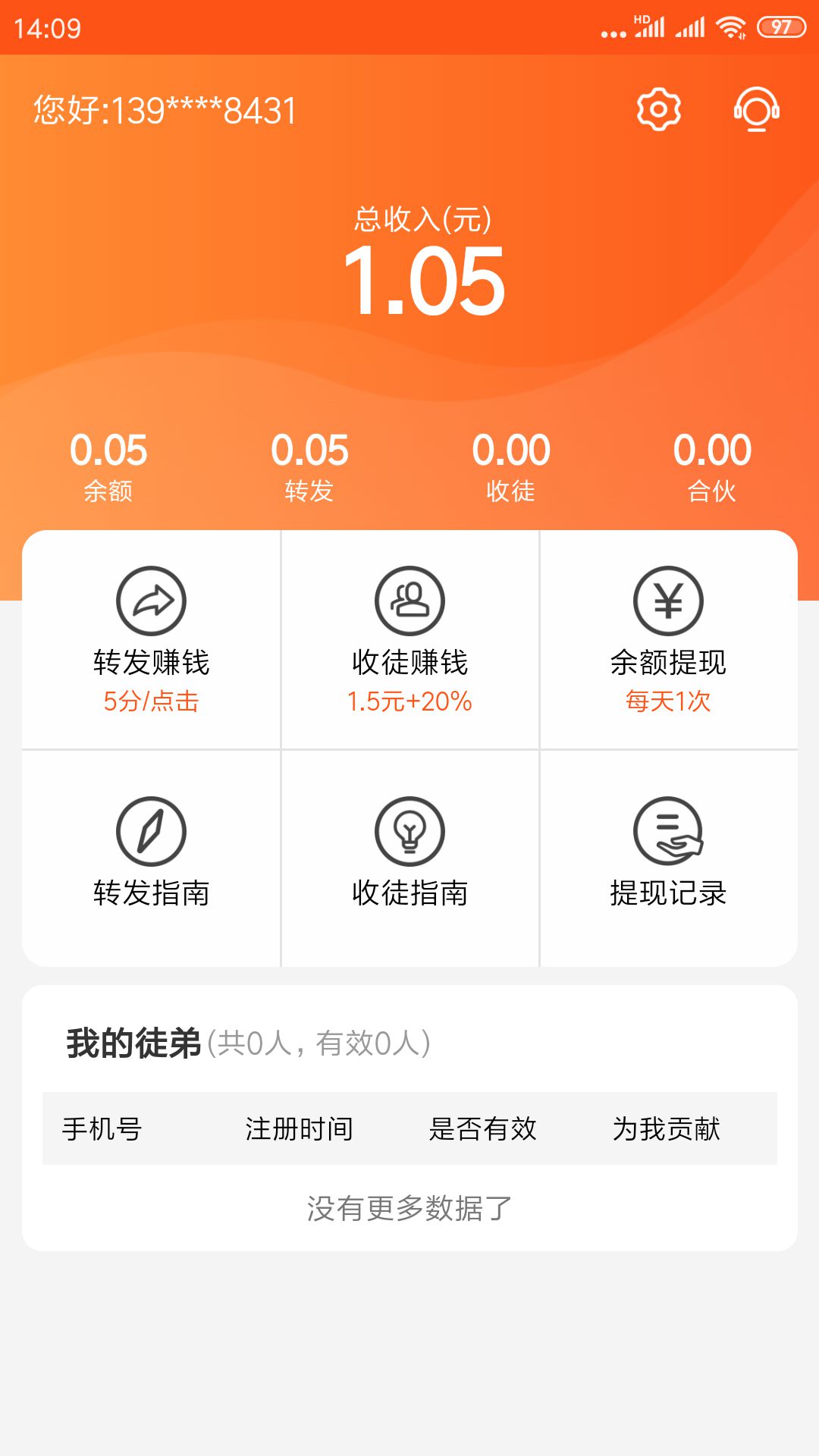The image size is (819, 1456).
Task: Tap the 转发指南 compass icon
Action: [x=152, y=832]
